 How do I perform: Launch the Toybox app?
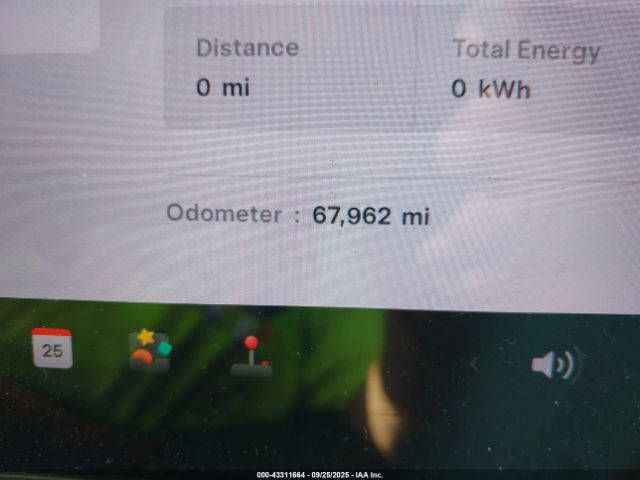tap(150, 351)
